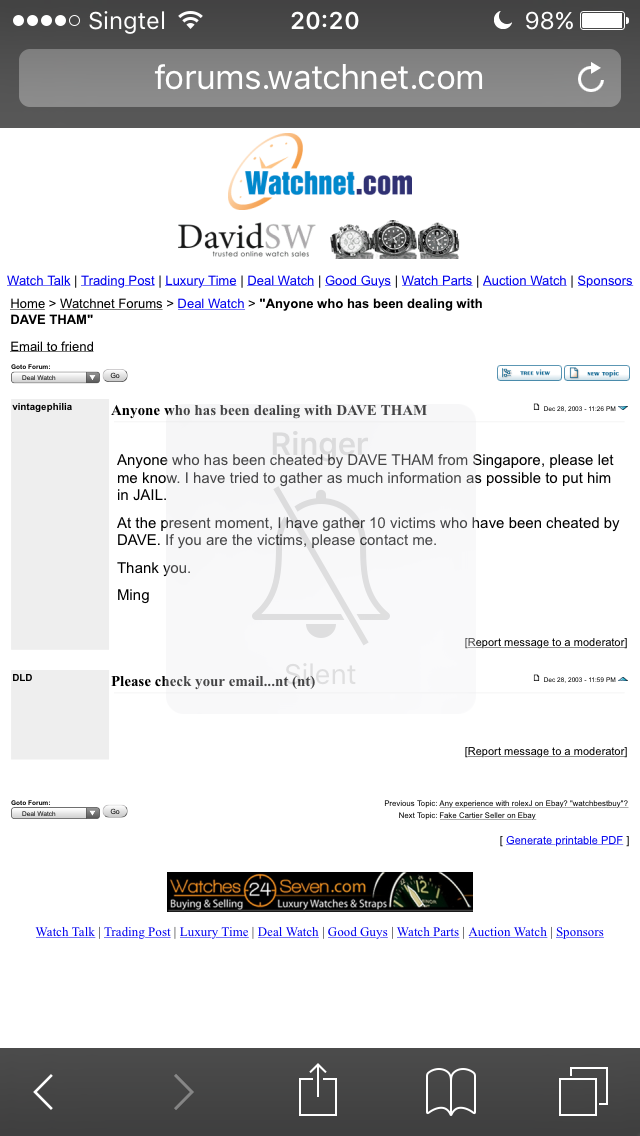
Task: Go to Watchnet Forums breadcrumb
Action: 111,304
